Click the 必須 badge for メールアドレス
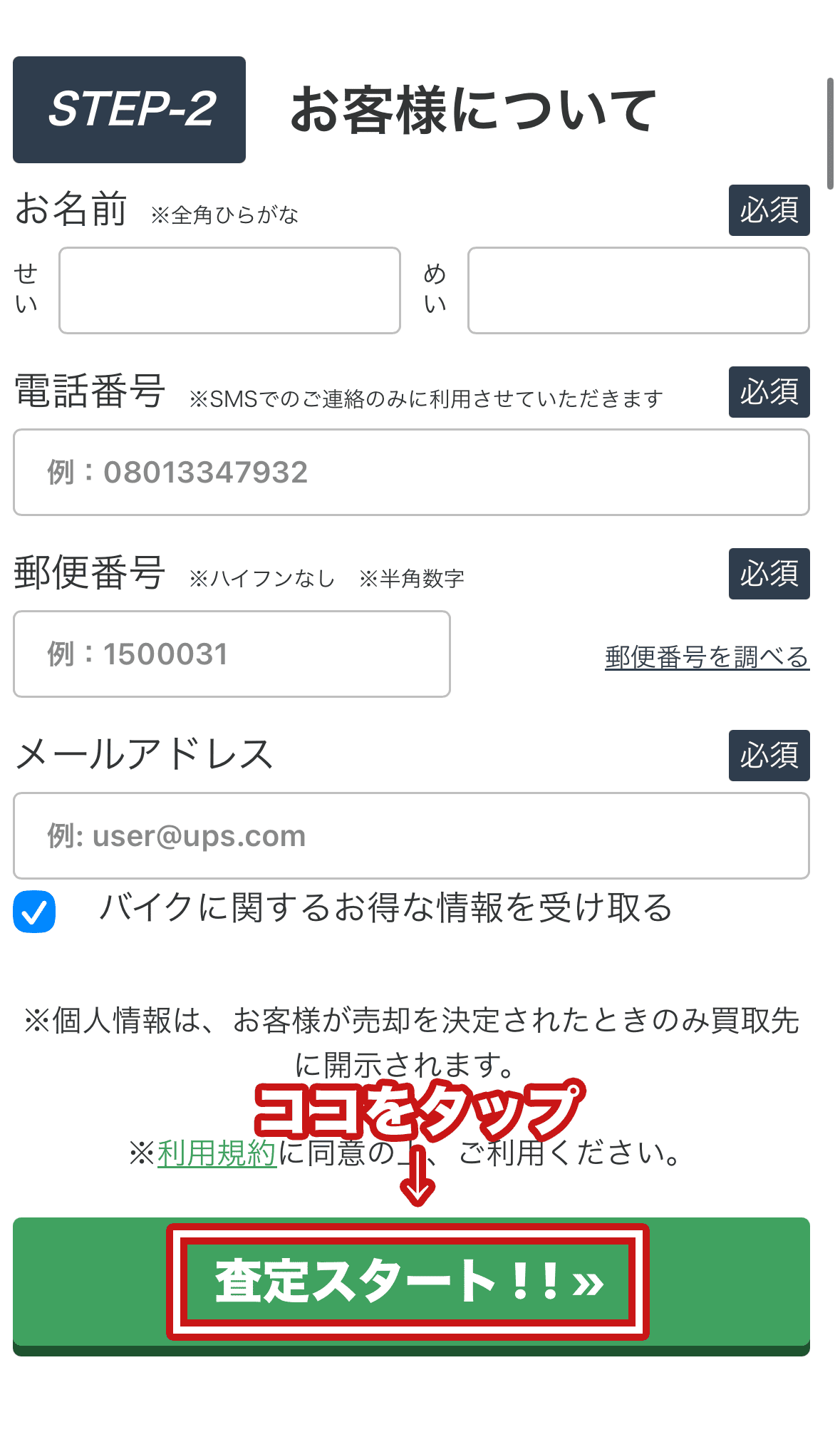This screenshot has height=1432, width=840. [x=769, y=755]
